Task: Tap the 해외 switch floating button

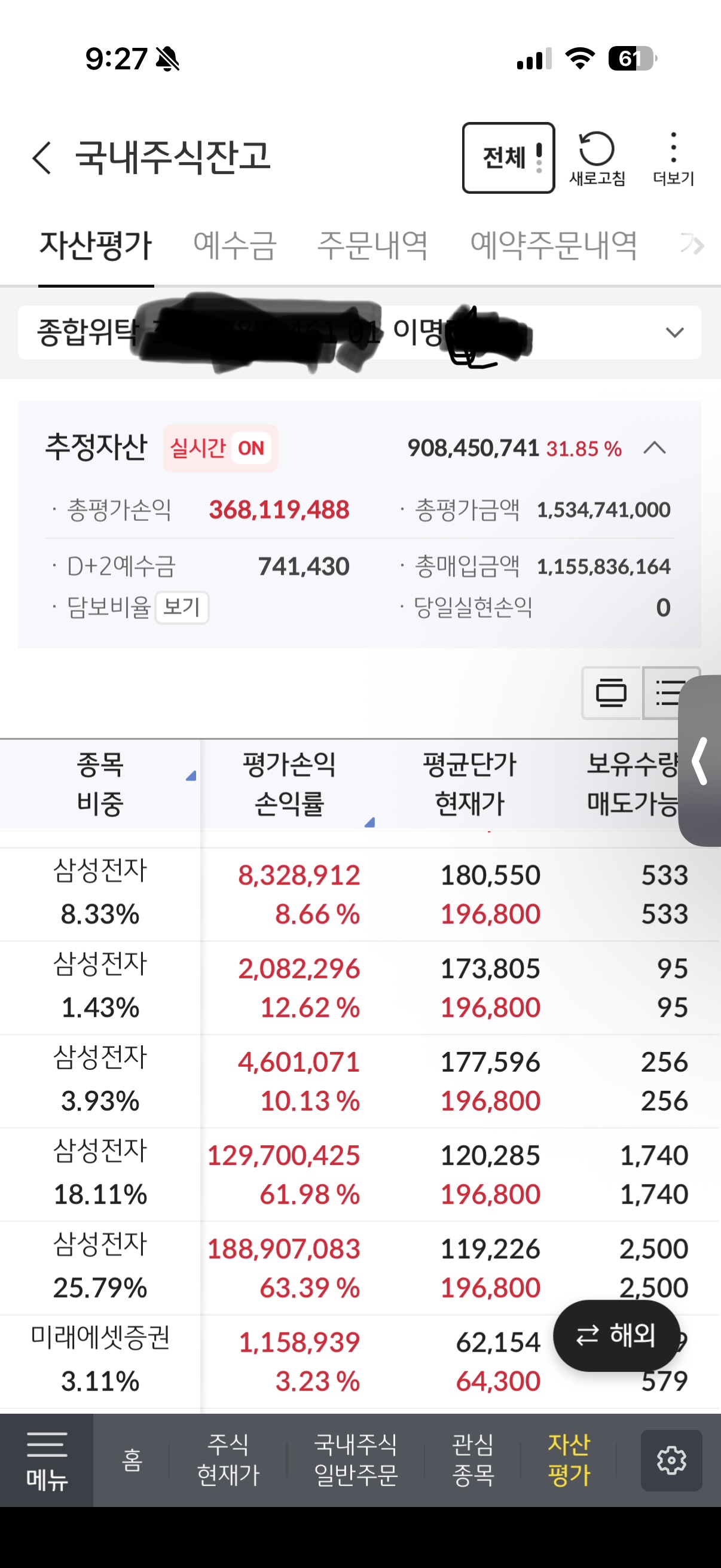Action: 616,1335
